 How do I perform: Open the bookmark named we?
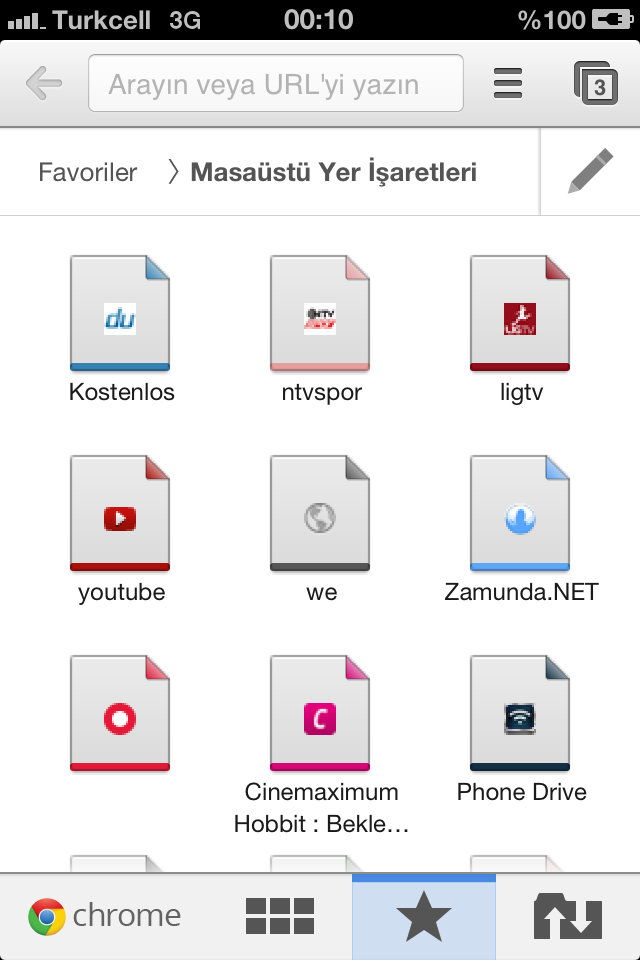(x=320, y=516)
